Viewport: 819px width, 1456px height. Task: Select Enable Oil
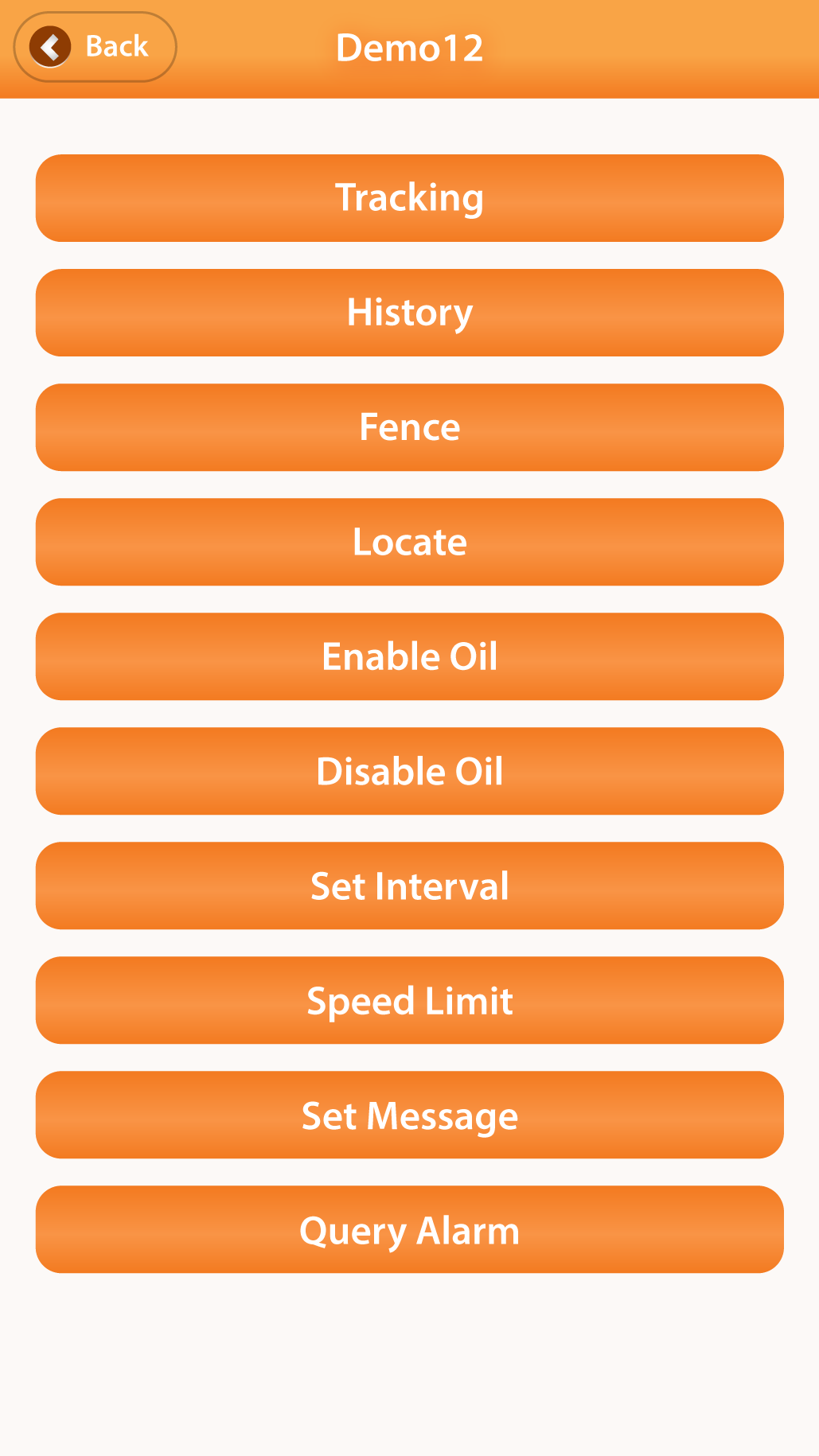tap(410, 656)
